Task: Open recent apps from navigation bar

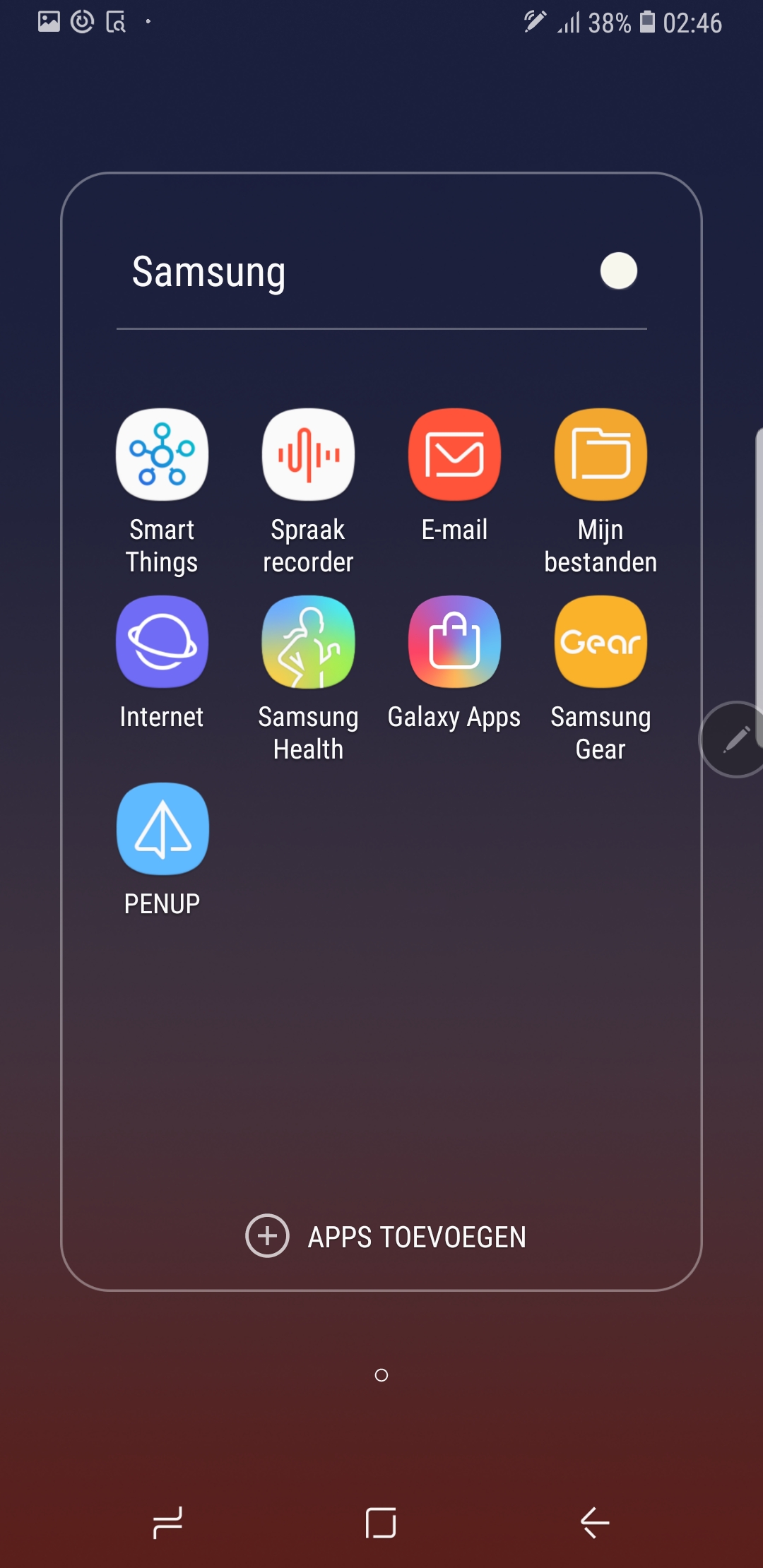Action: (168, 1522)
